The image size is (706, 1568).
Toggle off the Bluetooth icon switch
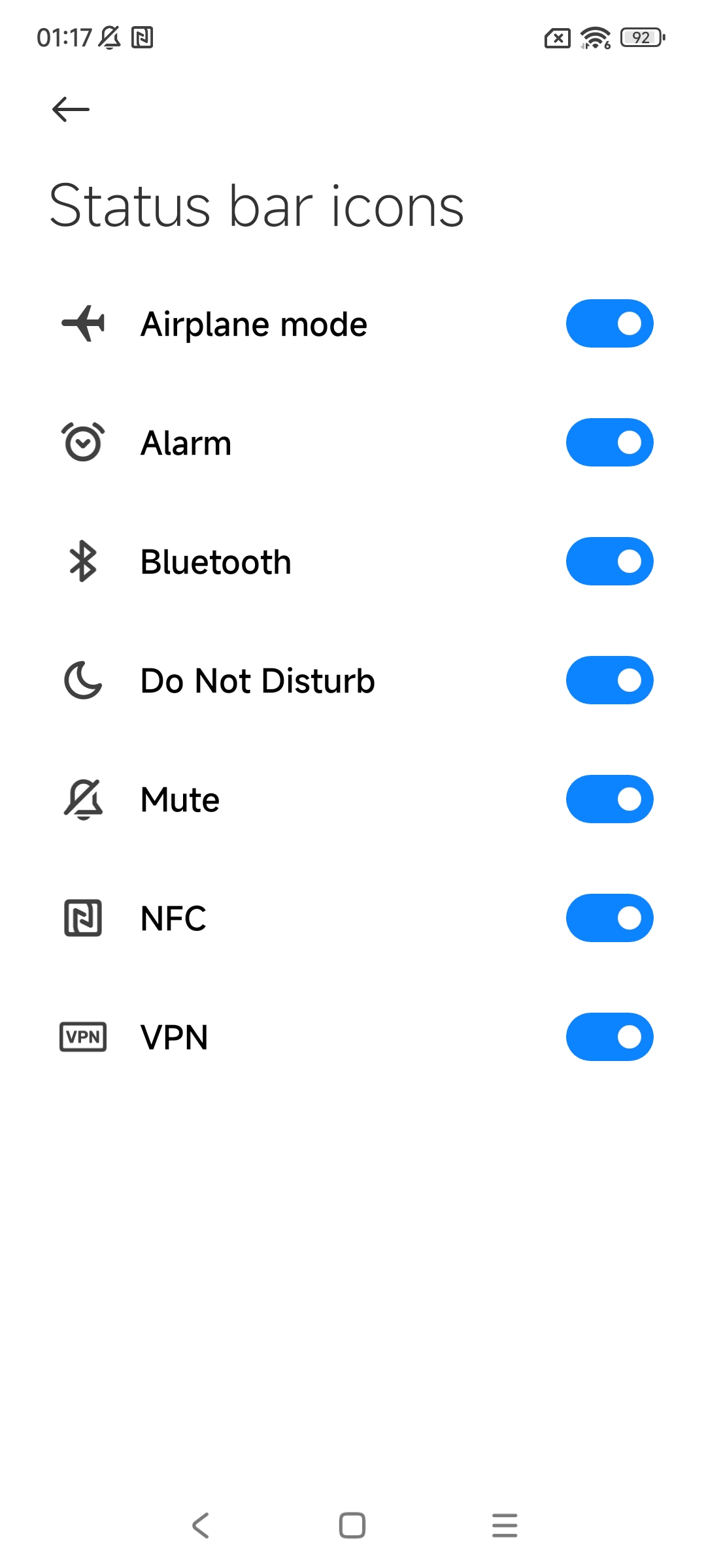(609, 561)
